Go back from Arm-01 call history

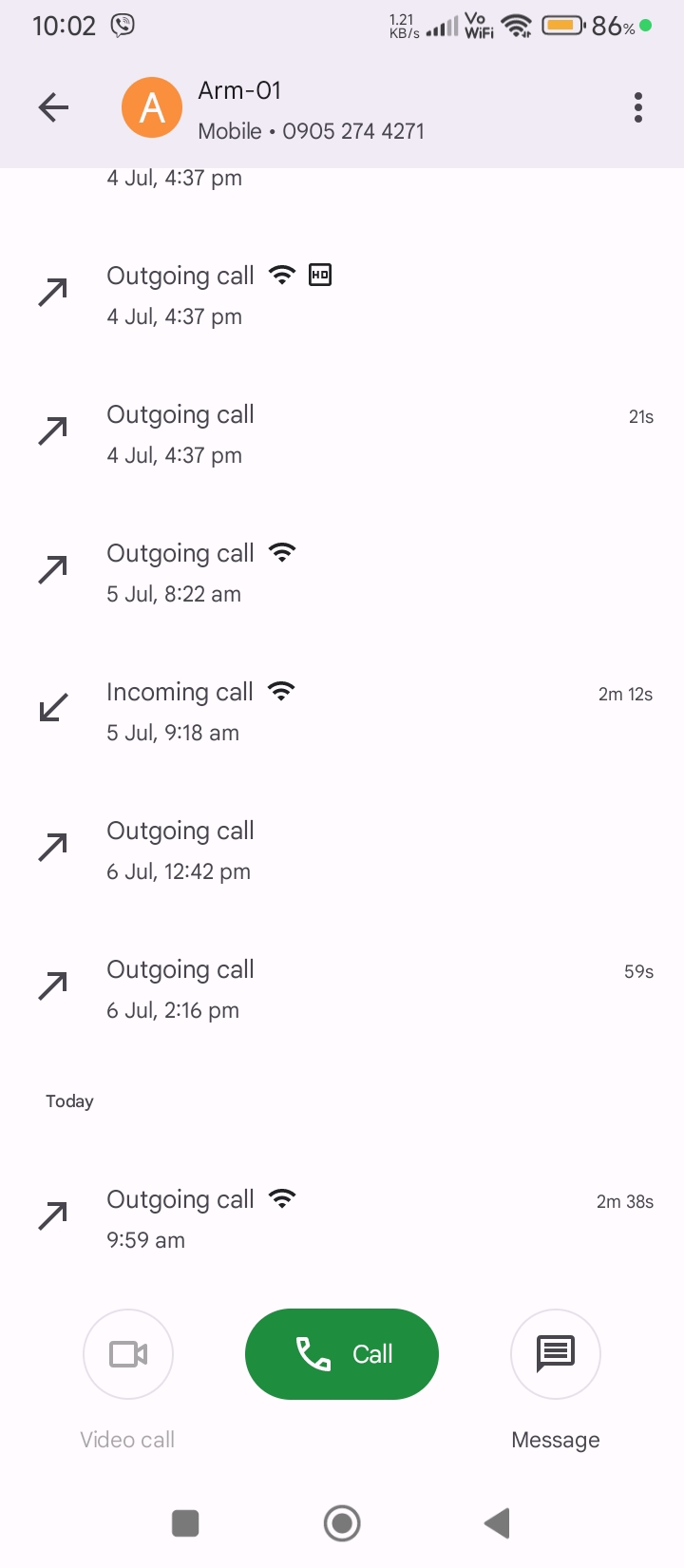pos(53,107)
